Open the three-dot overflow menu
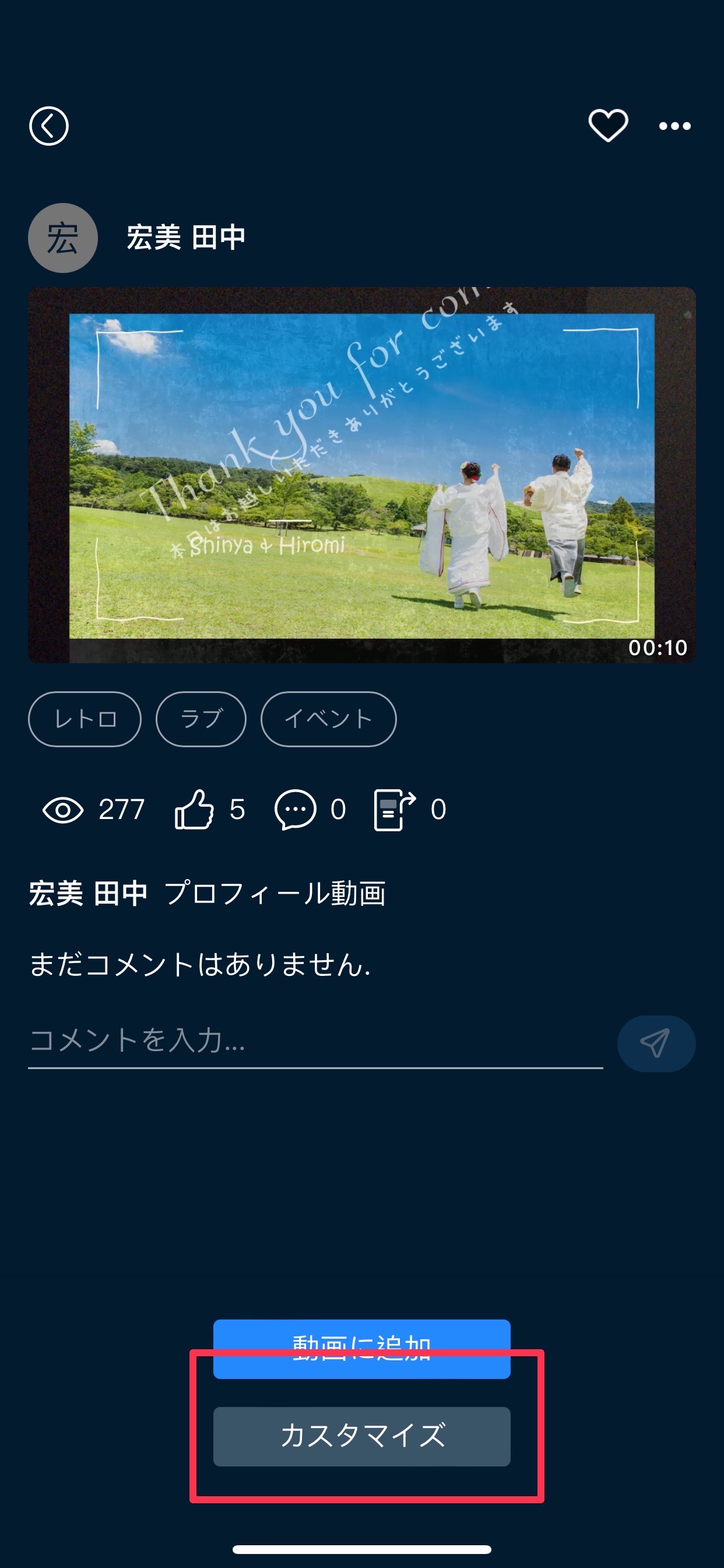The width and height of the screenshot is (724, 1568). click(674, 126)
